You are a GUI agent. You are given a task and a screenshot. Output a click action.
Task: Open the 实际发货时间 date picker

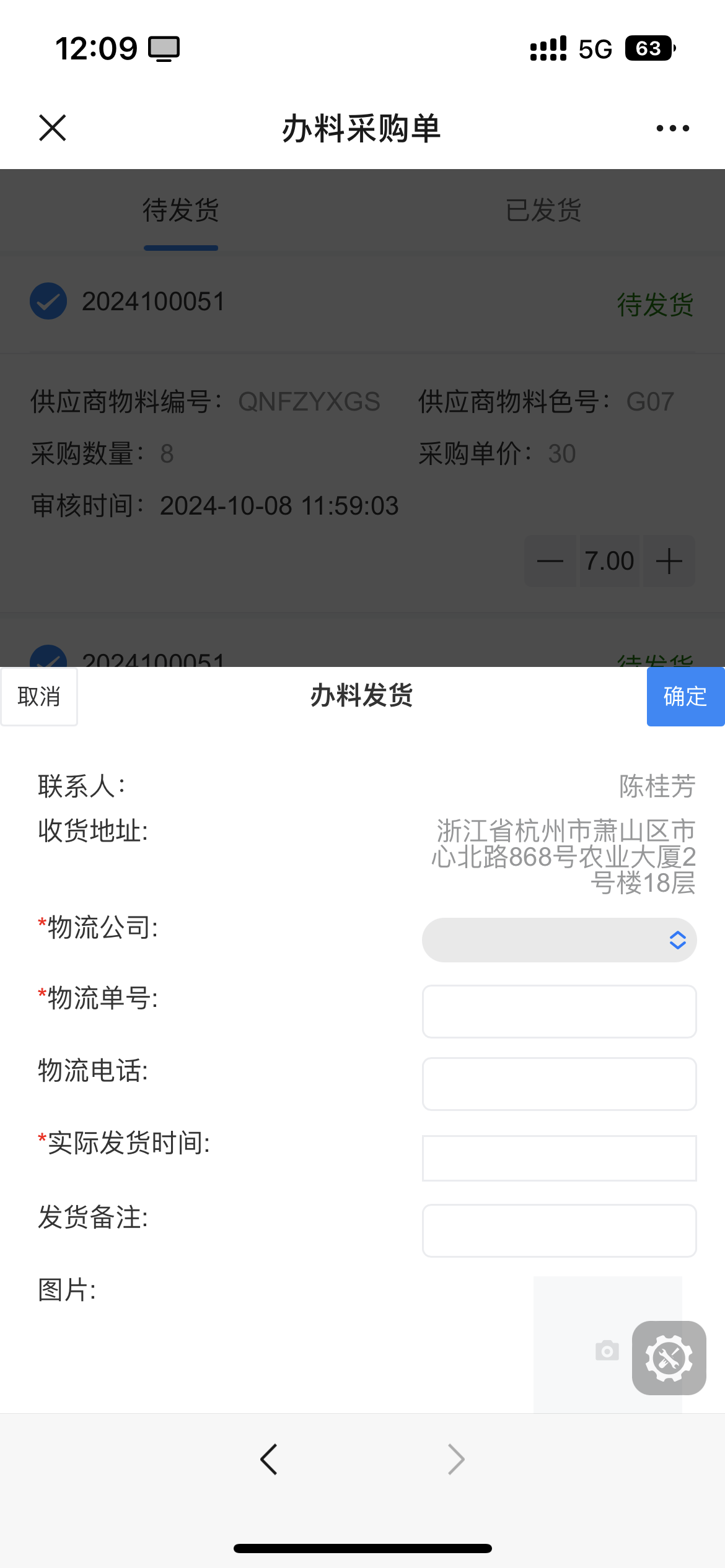click(558, 1157)
